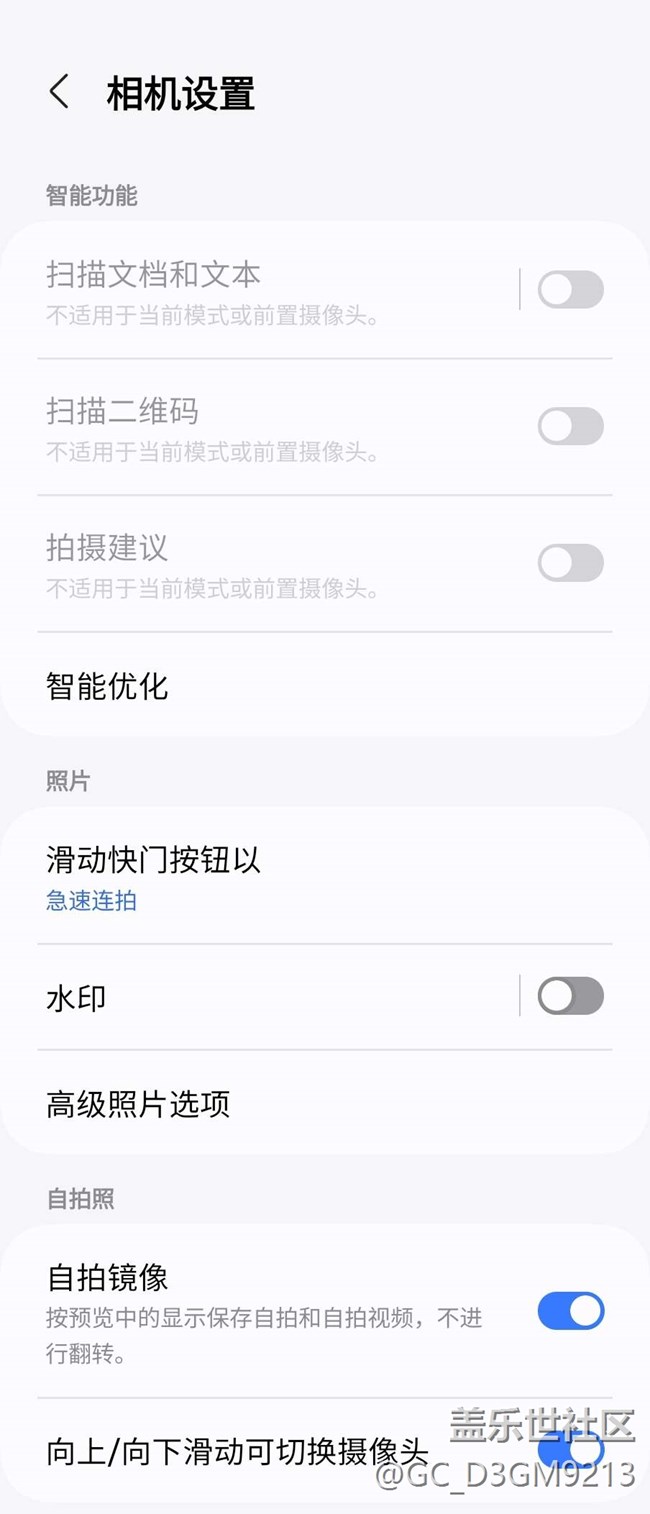
Task: Open 滑动快门按钮以 option
Action: [x=300, y=877]
